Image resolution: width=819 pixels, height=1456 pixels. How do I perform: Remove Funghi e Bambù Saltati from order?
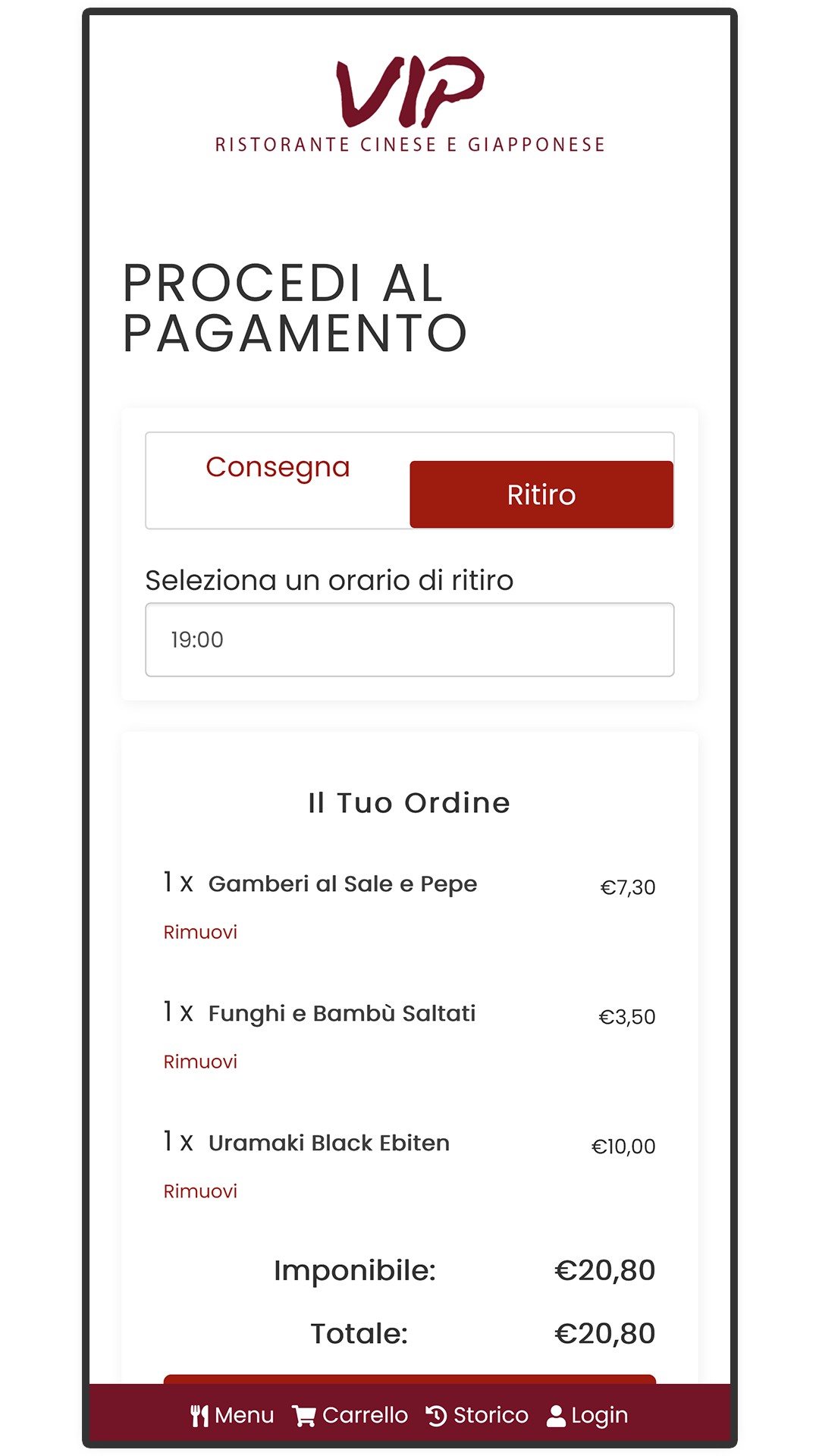point(200,1062)
